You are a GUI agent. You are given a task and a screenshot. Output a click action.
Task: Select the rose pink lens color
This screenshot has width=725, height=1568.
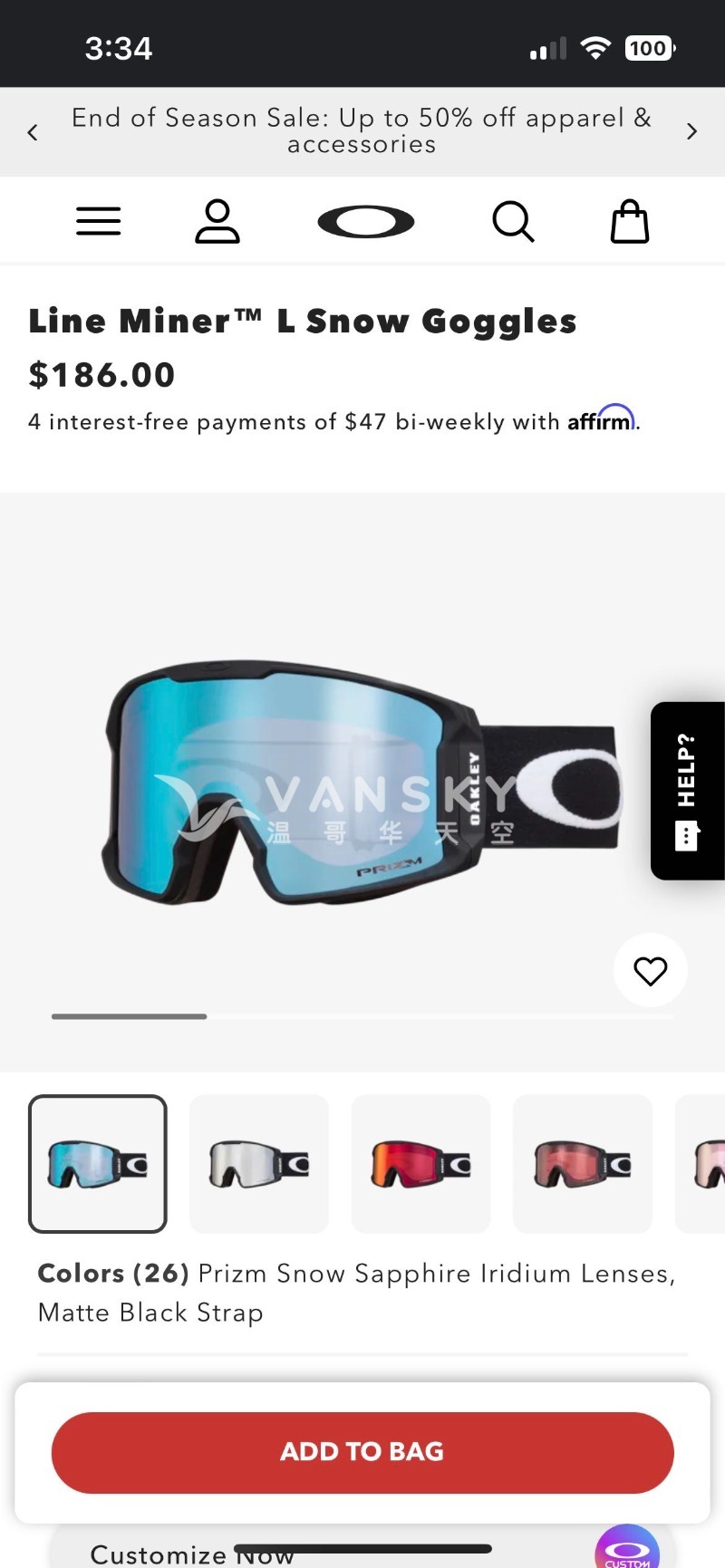pos(582,1164)
